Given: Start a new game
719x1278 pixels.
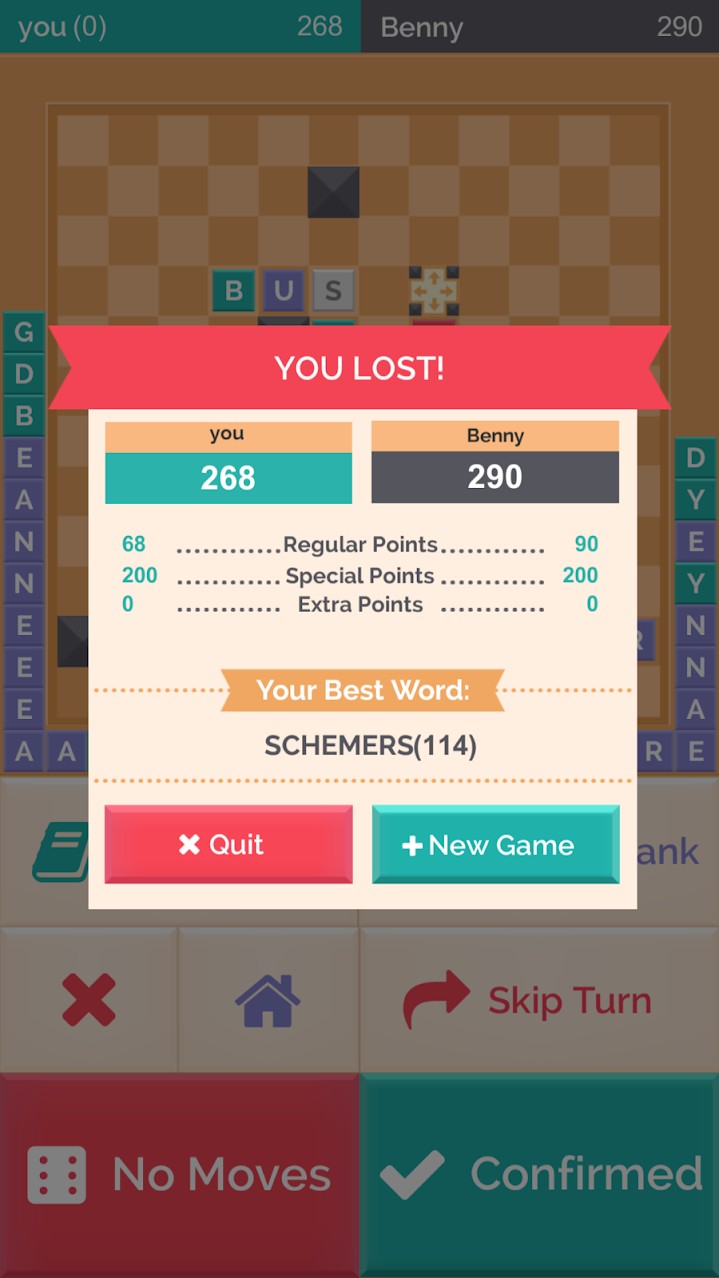Looking at the screenshot, I should (495, 845).
